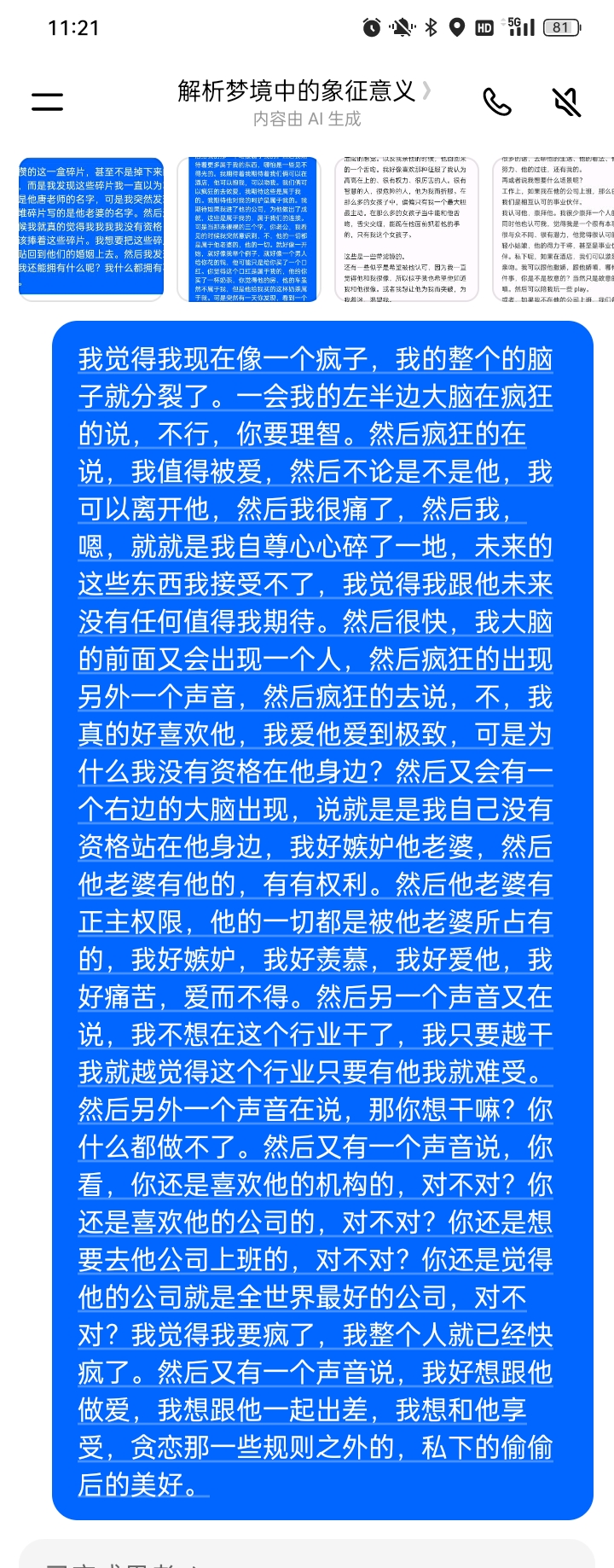Image resolution: width=614 pixels, height=1568 pixels.
Task: Open the second blue text screenshot attachment
Action: [x=248, y=229]
